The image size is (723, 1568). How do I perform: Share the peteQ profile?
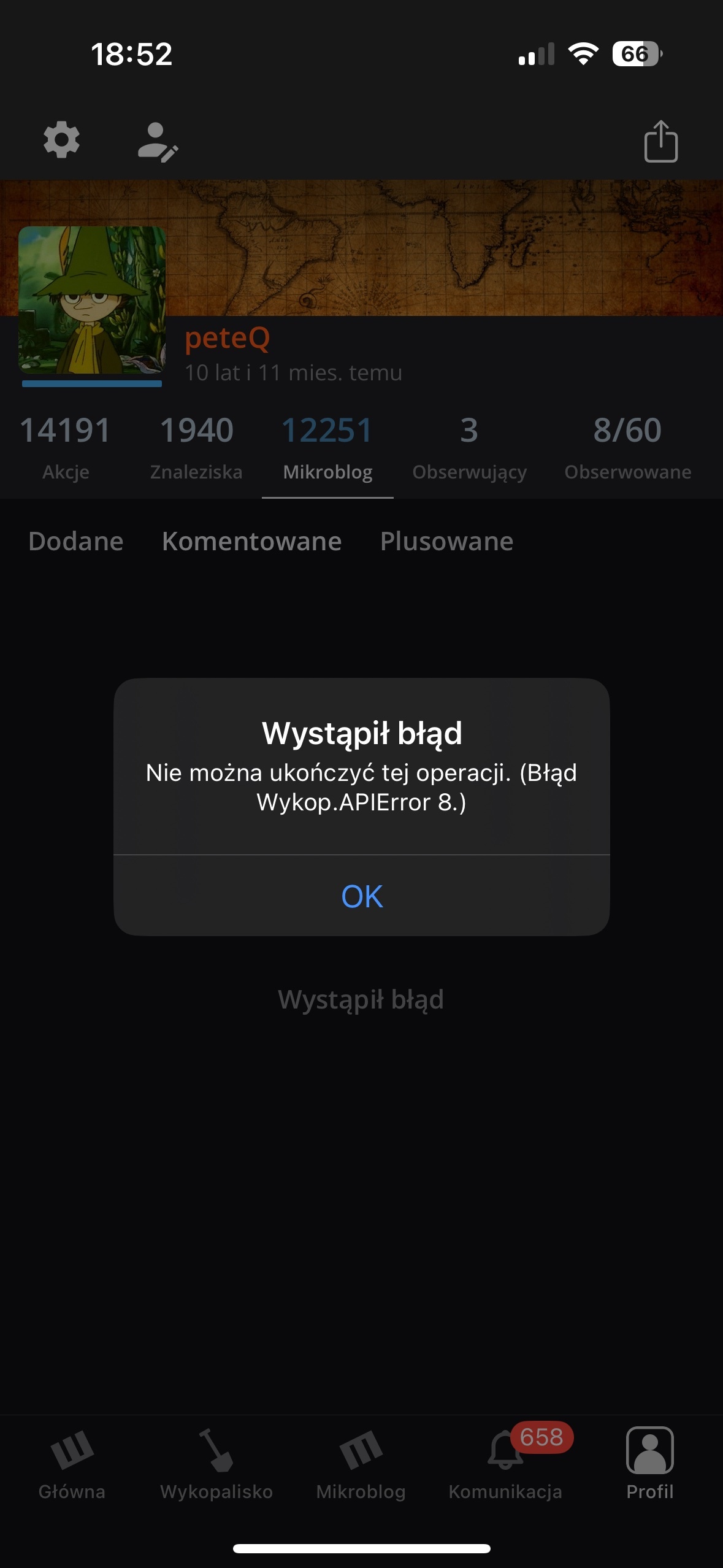[660, 142]
